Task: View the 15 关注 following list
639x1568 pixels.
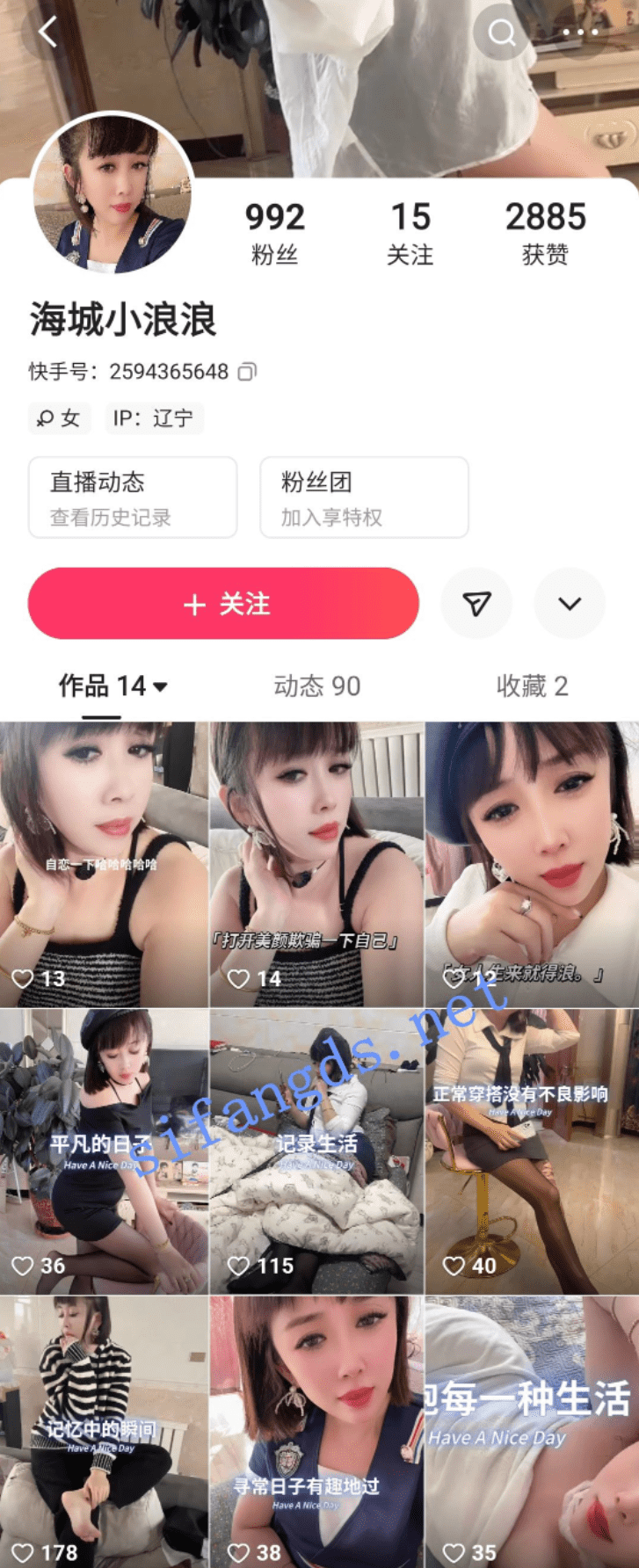Action: click(410, 233)
